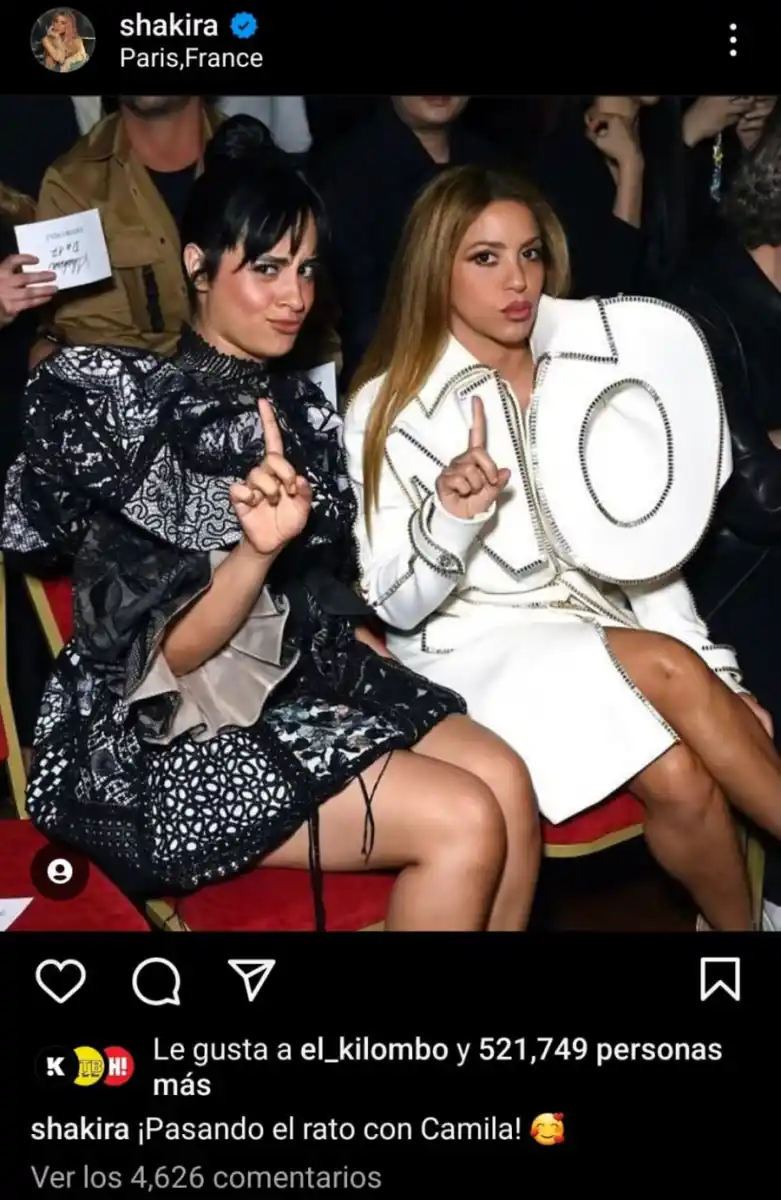Bookmark this post
Screen dimensions: 781x1200
point(720,979)
